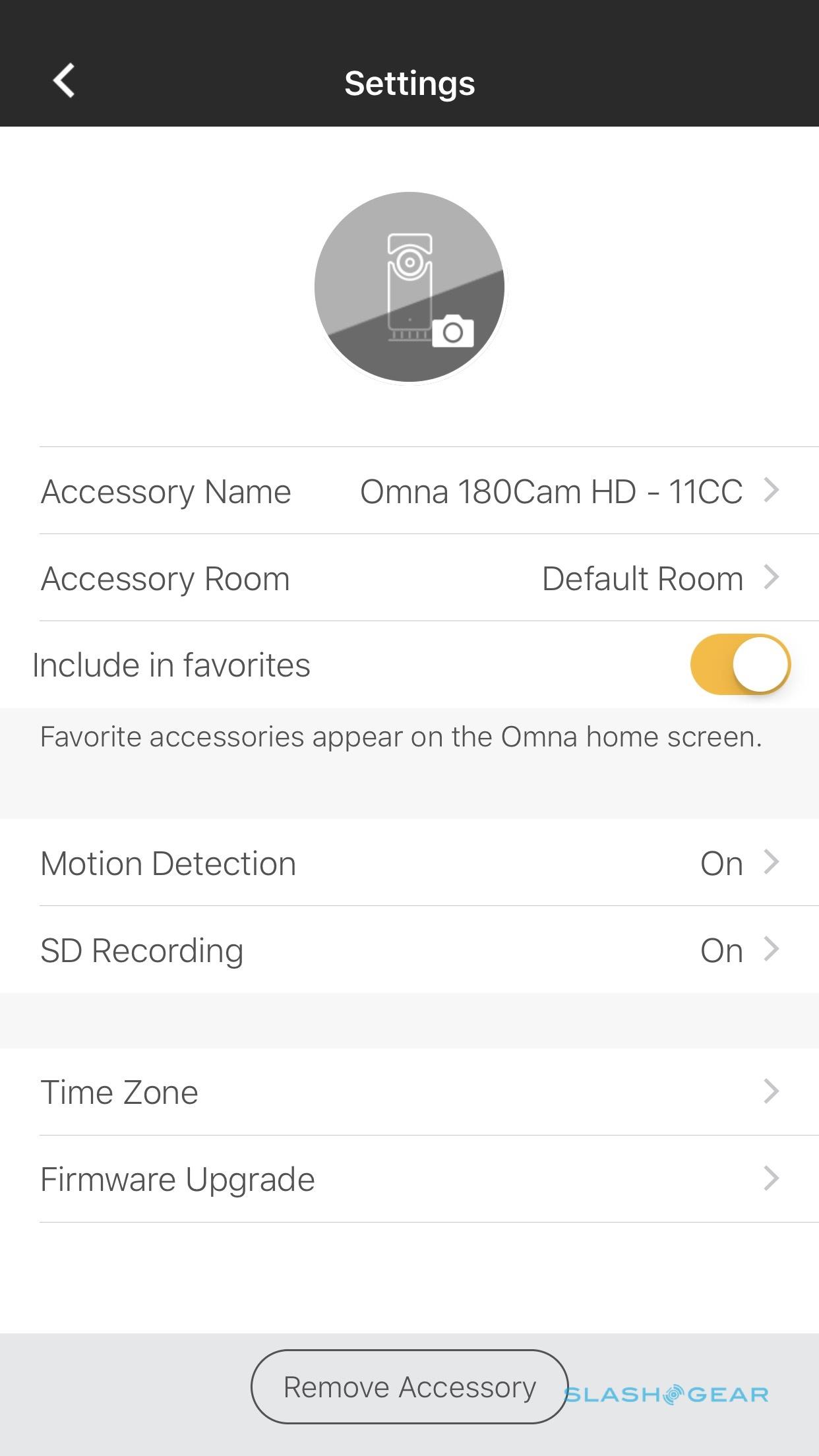This screenshot has width=819, height=1456.
Task: Disable Include in favorites
Action: 740,665
